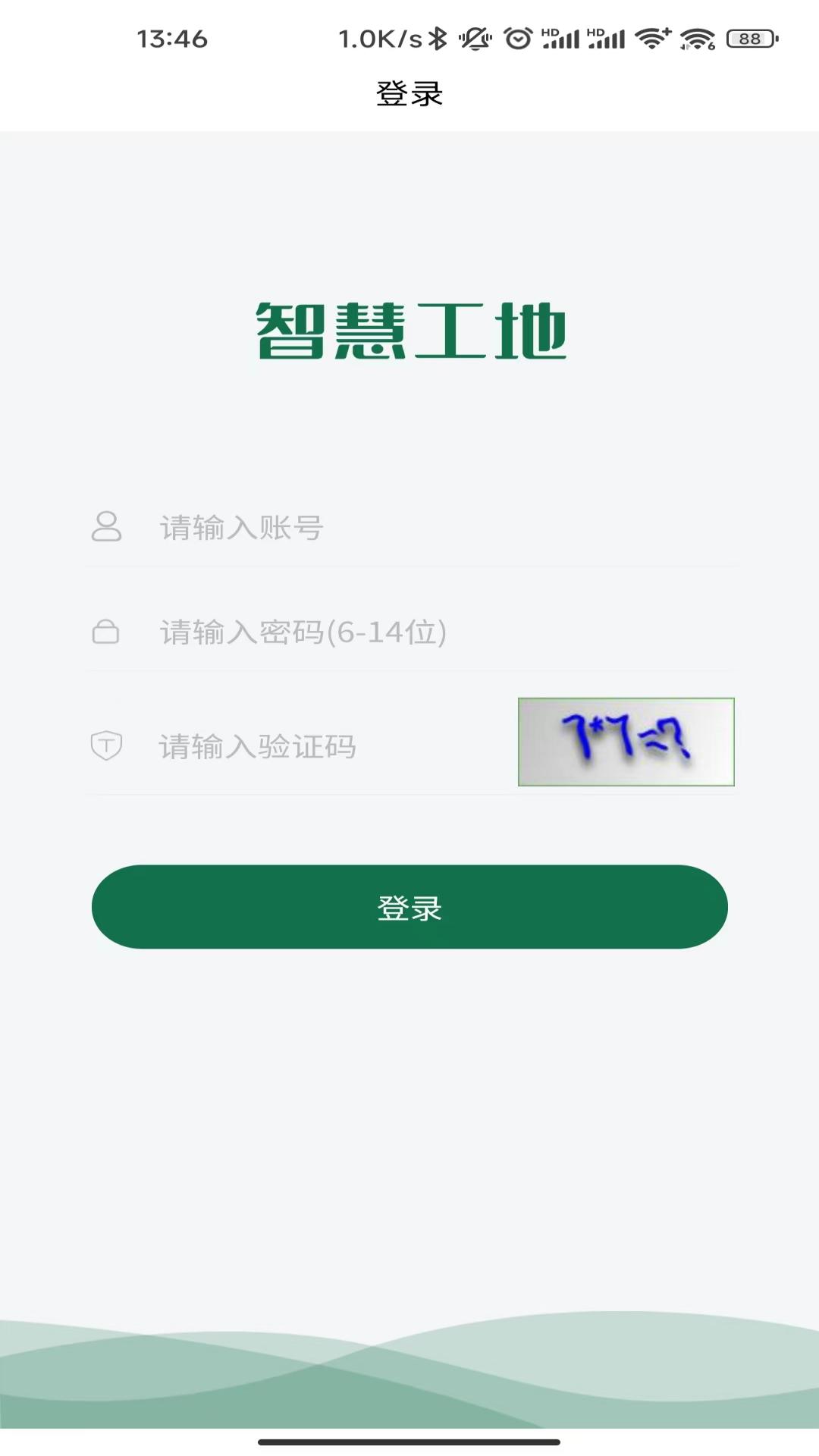Tap the verification code input field

coord(318,747)
